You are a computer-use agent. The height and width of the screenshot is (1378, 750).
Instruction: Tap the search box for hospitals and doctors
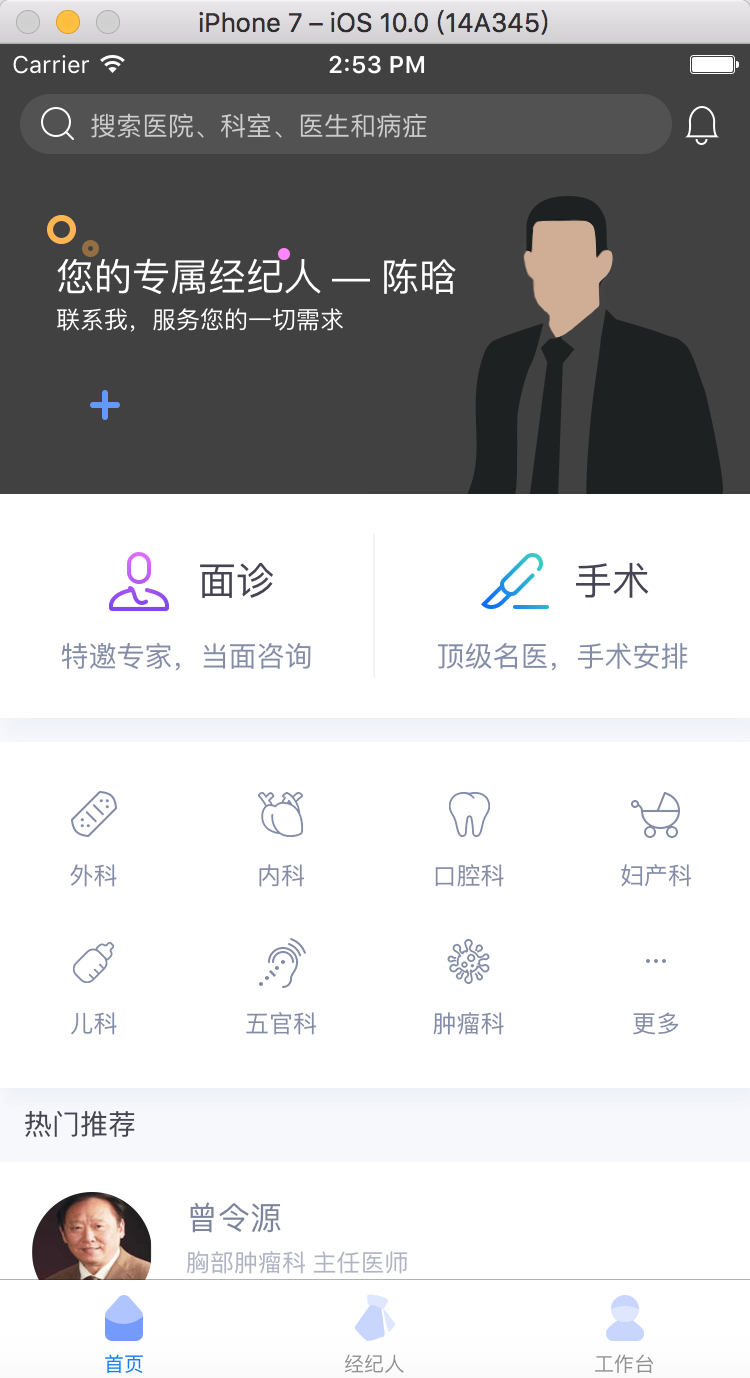pyautogui.click(x=345, y=124)
